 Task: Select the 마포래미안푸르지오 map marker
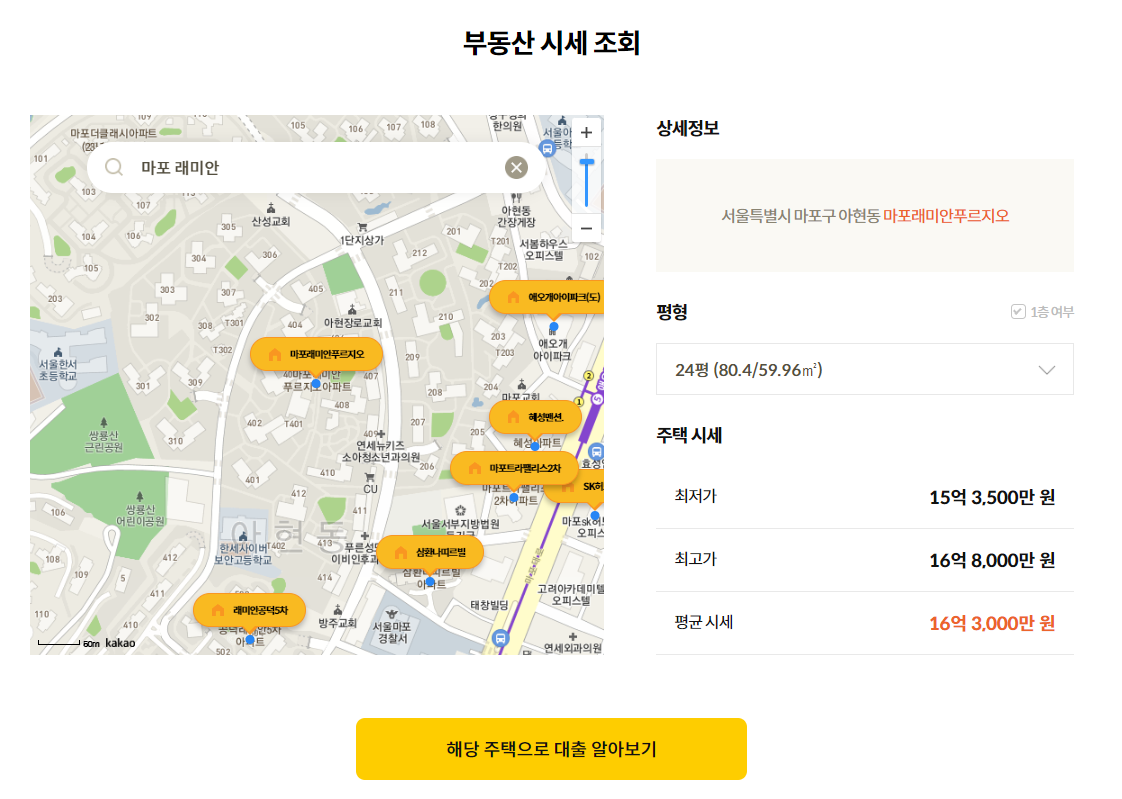click(316, 355)
